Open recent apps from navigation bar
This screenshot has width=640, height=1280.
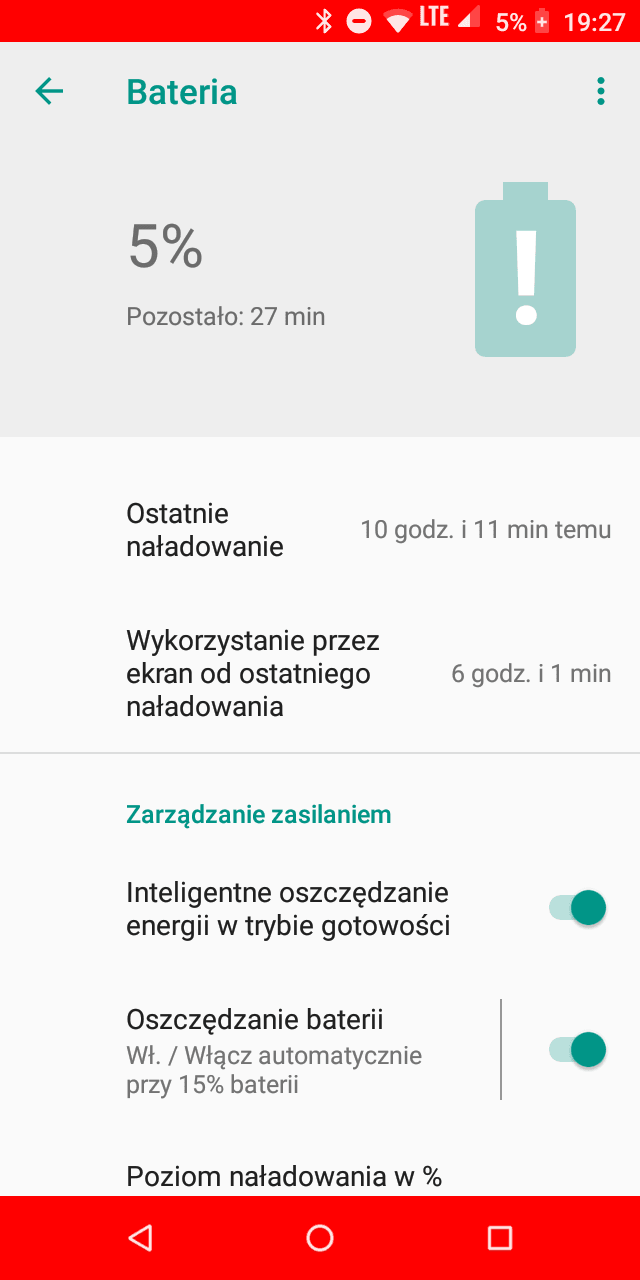click(499, 1238)
